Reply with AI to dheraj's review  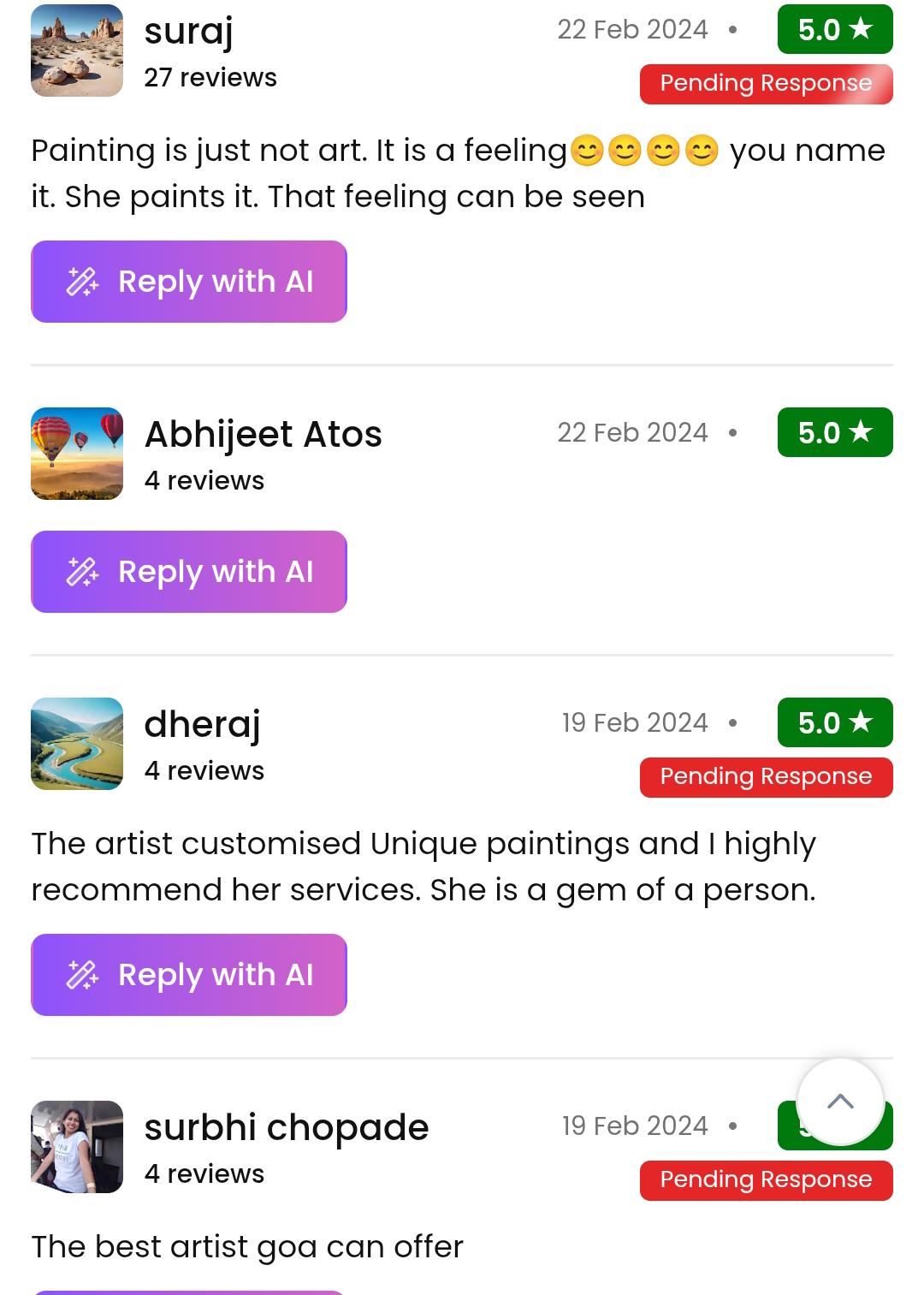point(189,975)
